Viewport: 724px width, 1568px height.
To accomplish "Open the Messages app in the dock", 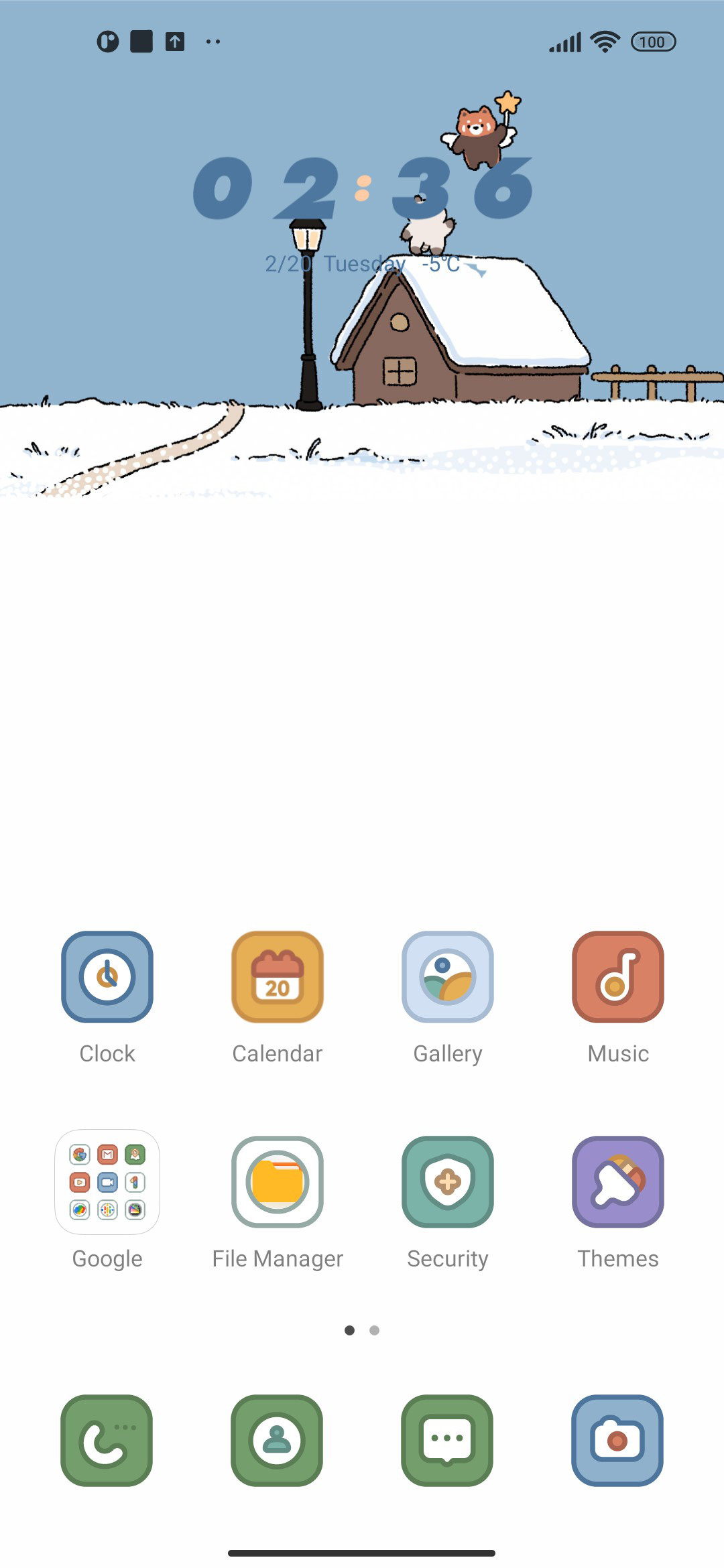I will (x=447, y=1441).
